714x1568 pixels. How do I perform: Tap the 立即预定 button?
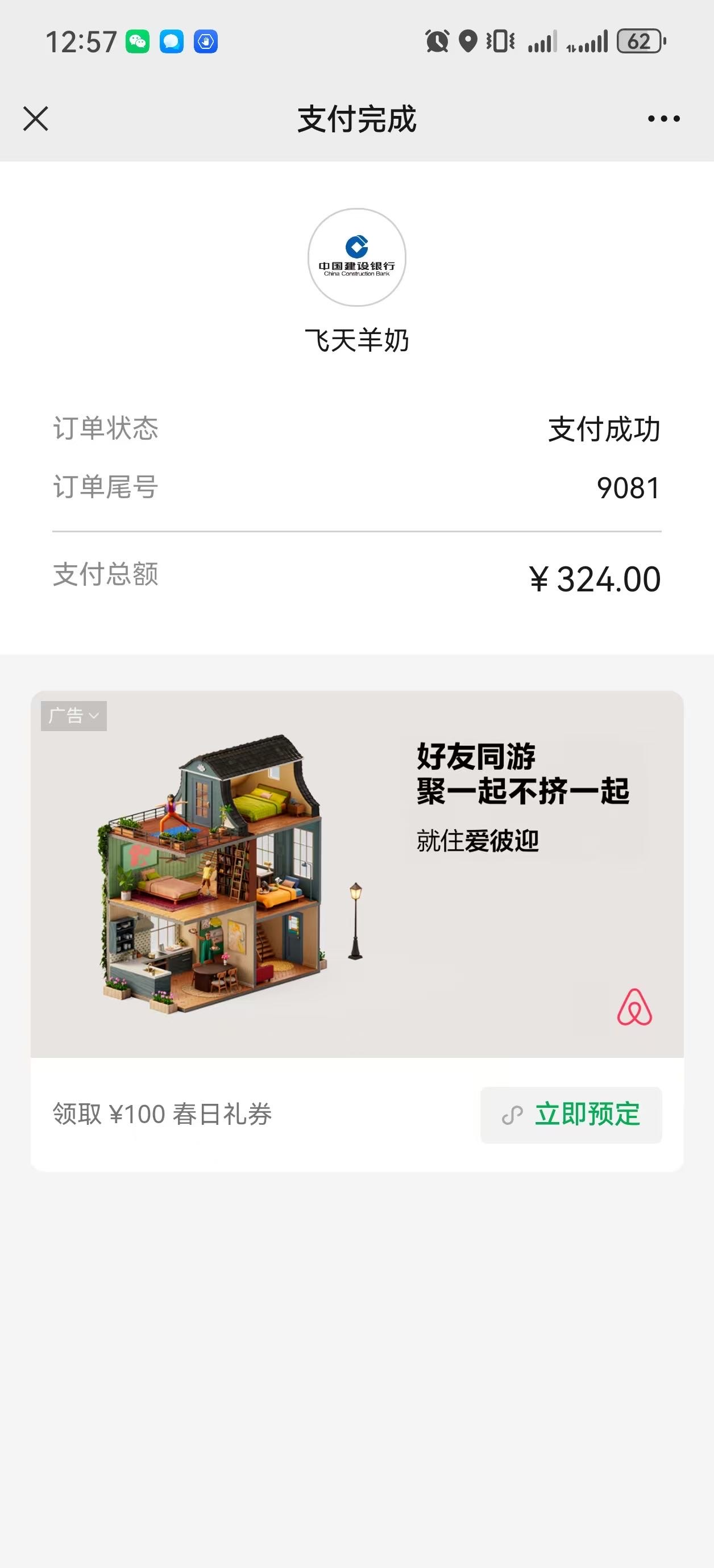click(x=571, y=1115)
